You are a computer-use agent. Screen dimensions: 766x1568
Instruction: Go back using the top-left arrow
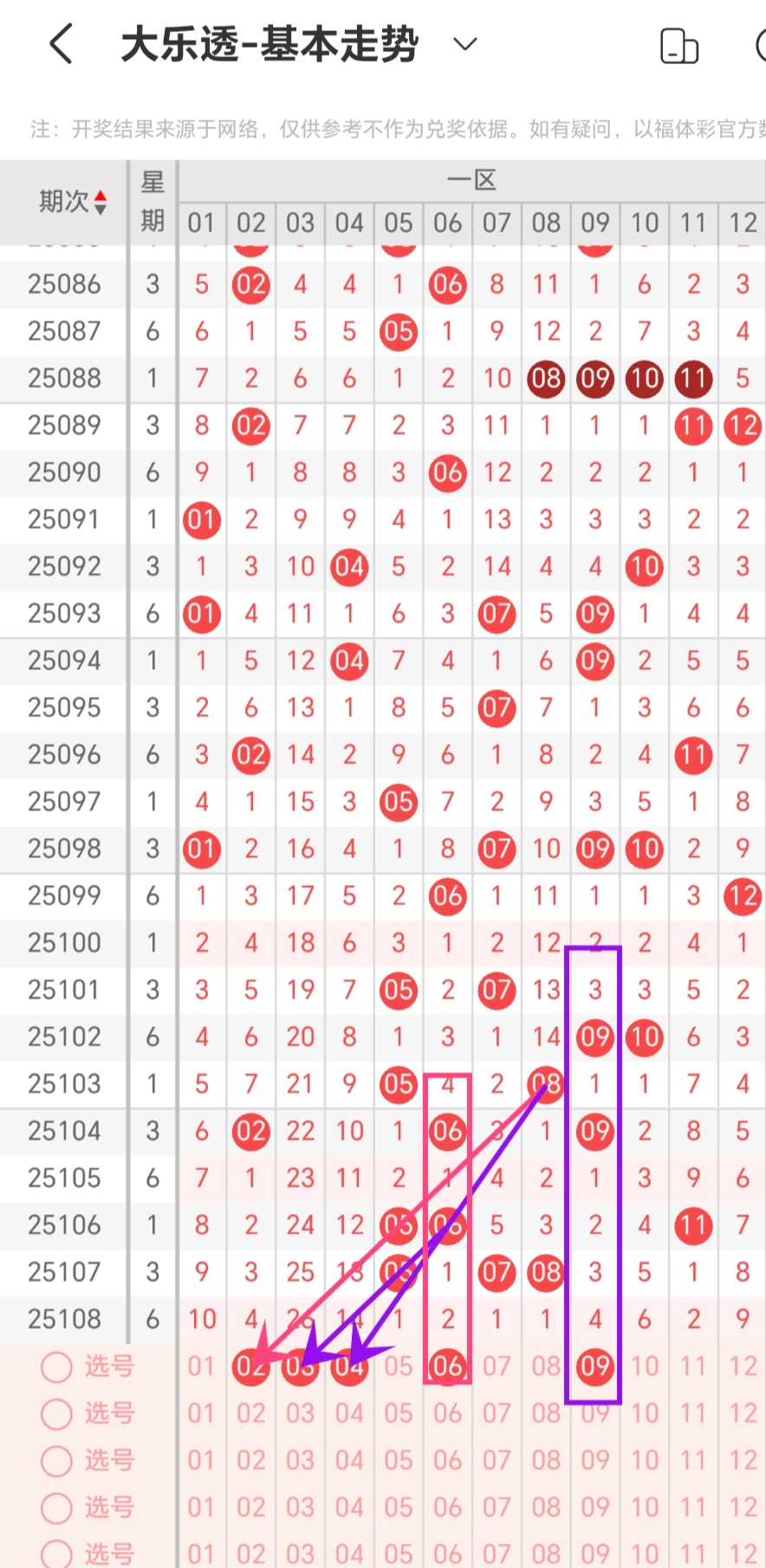pos(61,44)
